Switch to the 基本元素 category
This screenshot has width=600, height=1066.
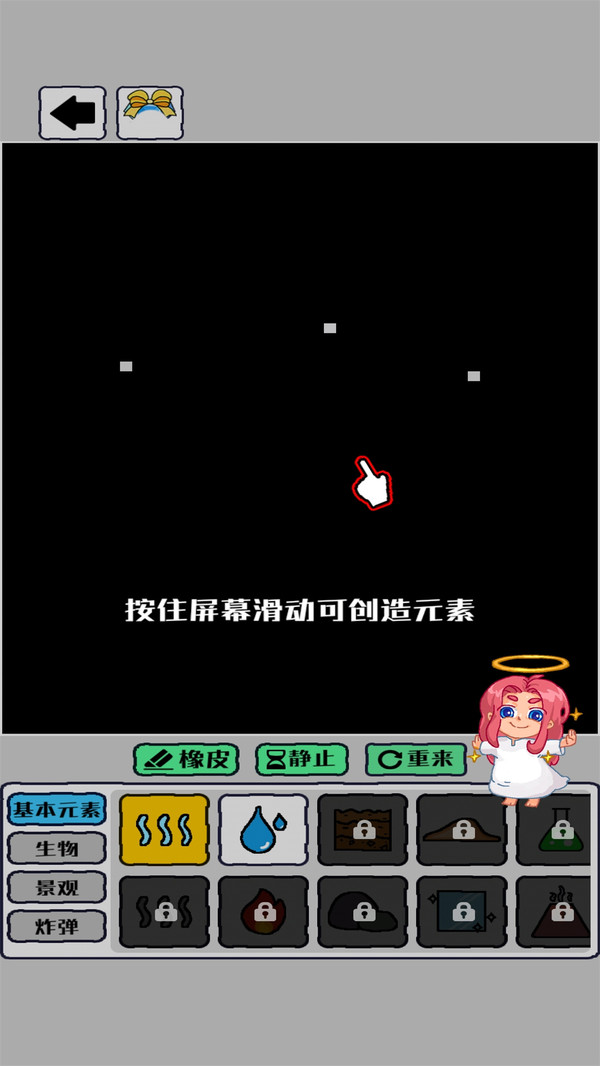[x=57, y=810]
